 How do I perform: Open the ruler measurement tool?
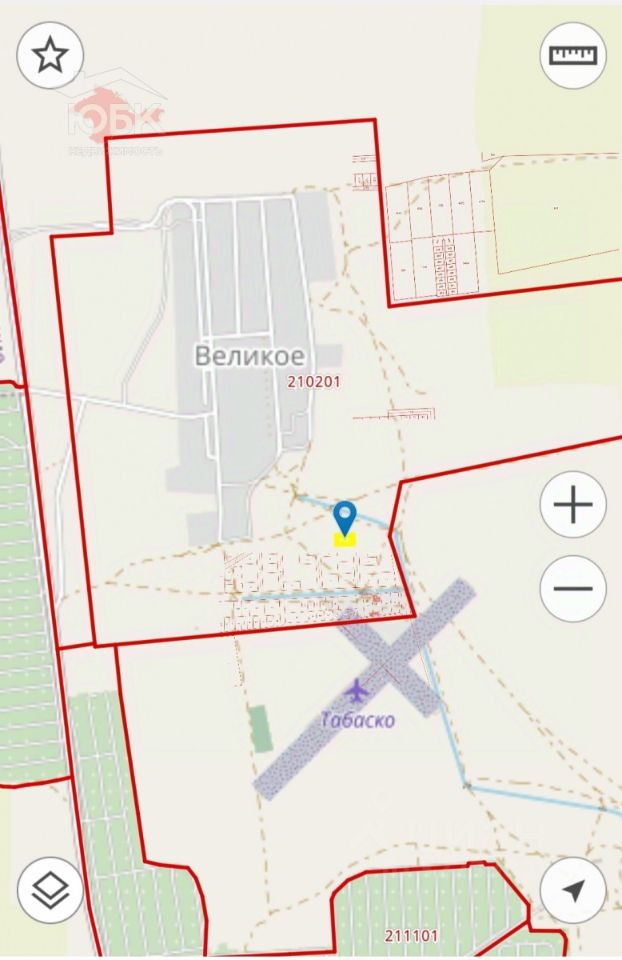click(573, 55)
